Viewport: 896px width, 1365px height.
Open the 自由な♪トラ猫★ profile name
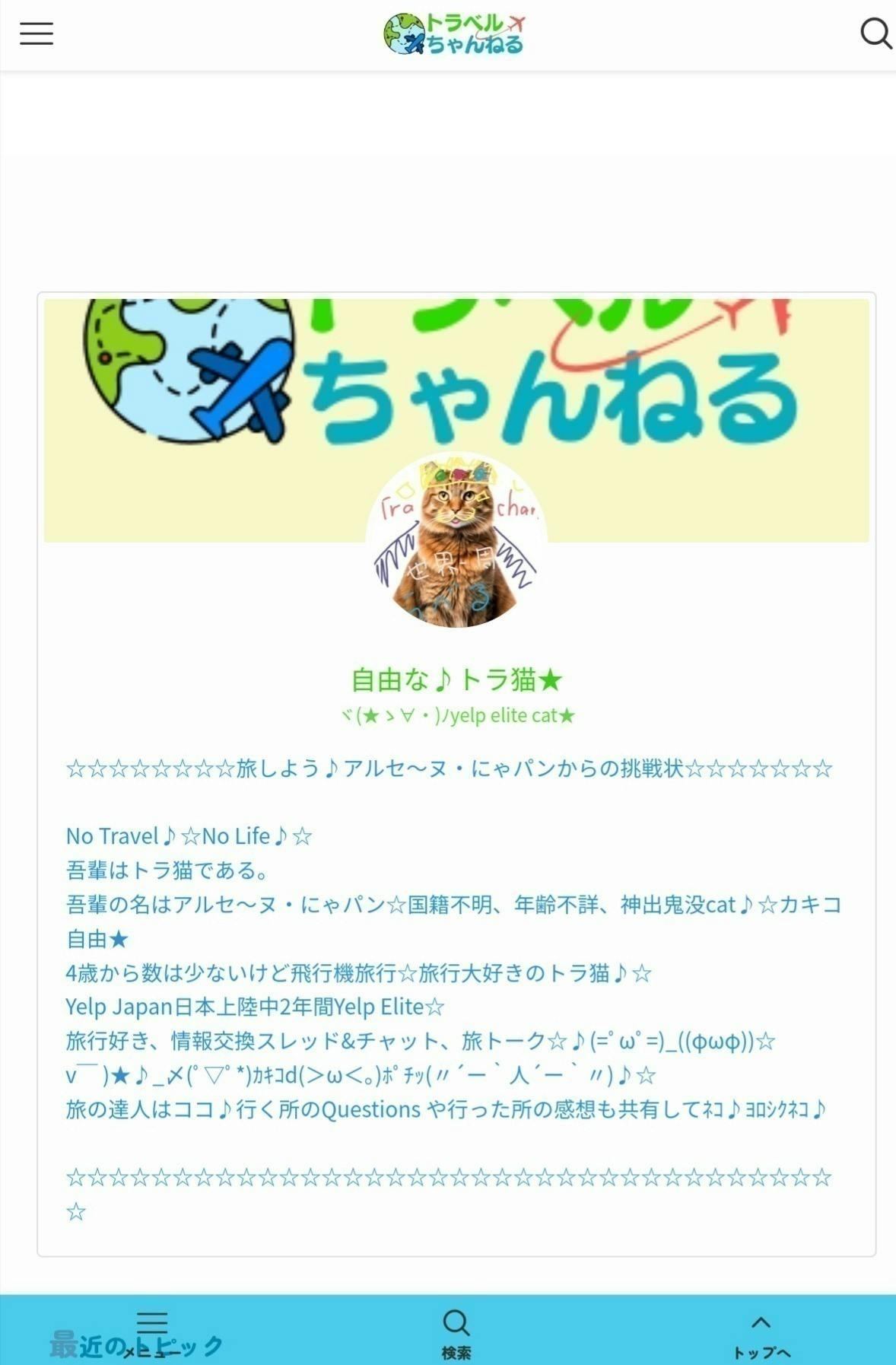455,681
